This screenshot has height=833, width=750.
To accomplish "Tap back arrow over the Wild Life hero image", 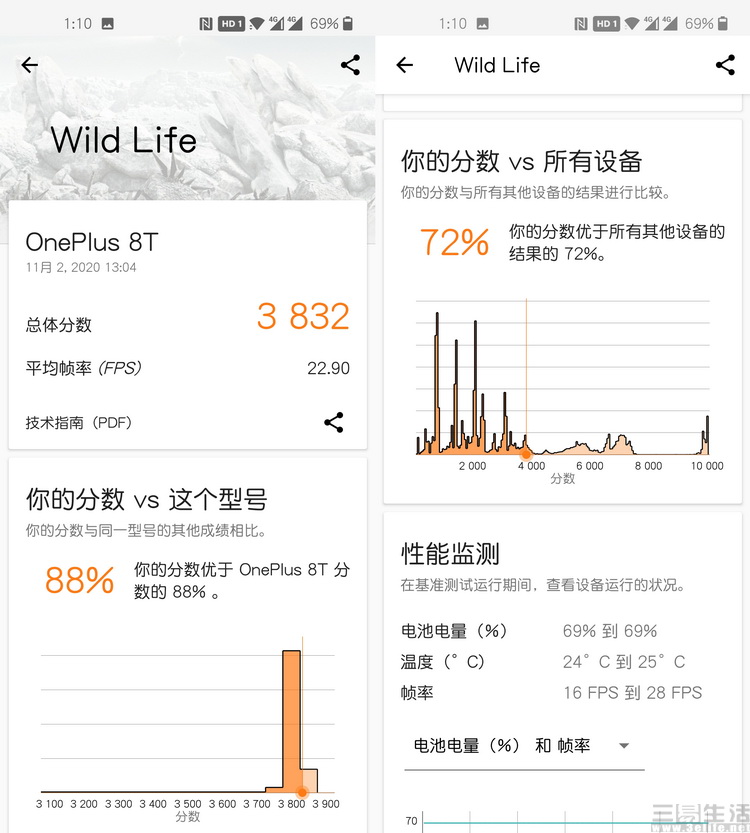I will click(x=30, y=65).
